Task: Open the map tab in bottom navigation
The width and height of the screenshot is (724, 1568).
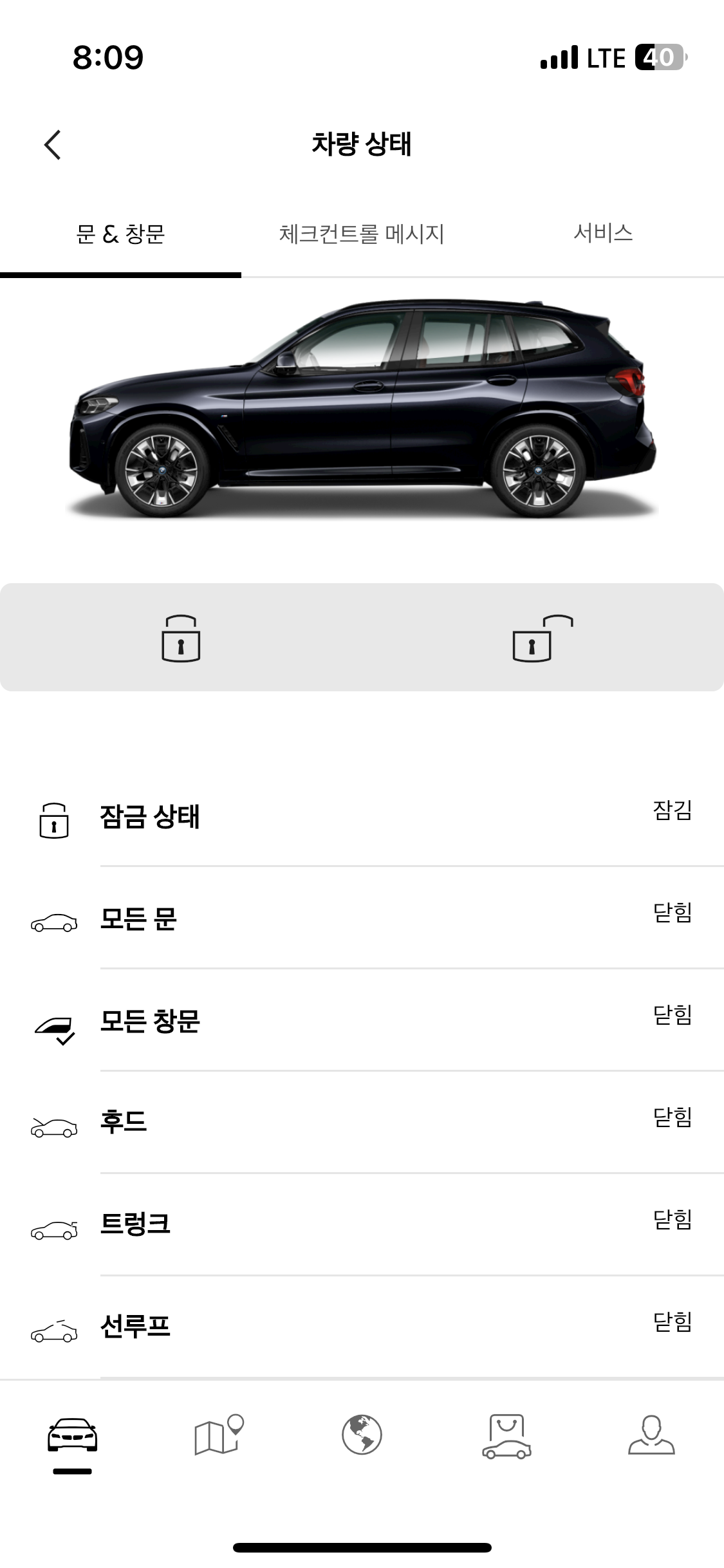Action: tap(218, 1435)
